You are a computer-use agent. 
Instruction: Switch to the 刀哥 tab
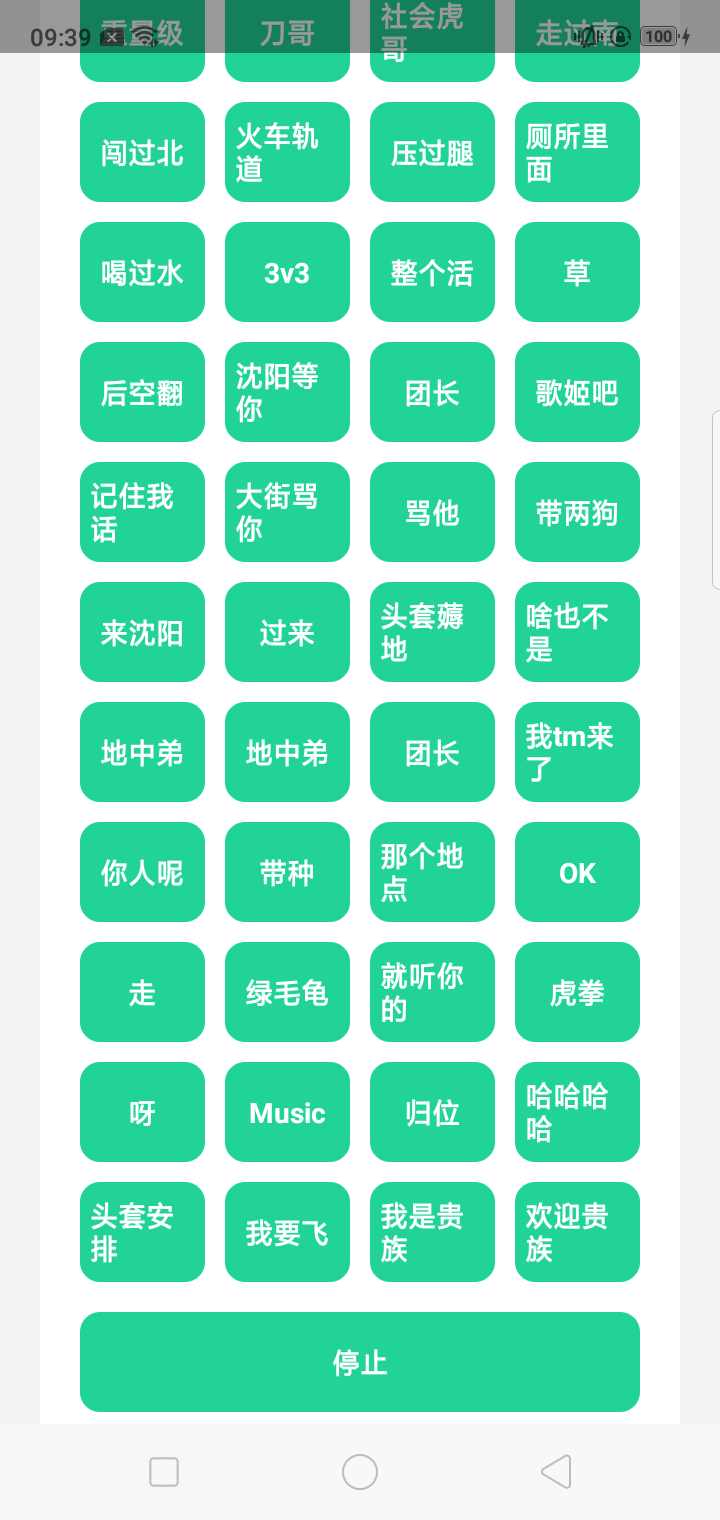(287, 32)
